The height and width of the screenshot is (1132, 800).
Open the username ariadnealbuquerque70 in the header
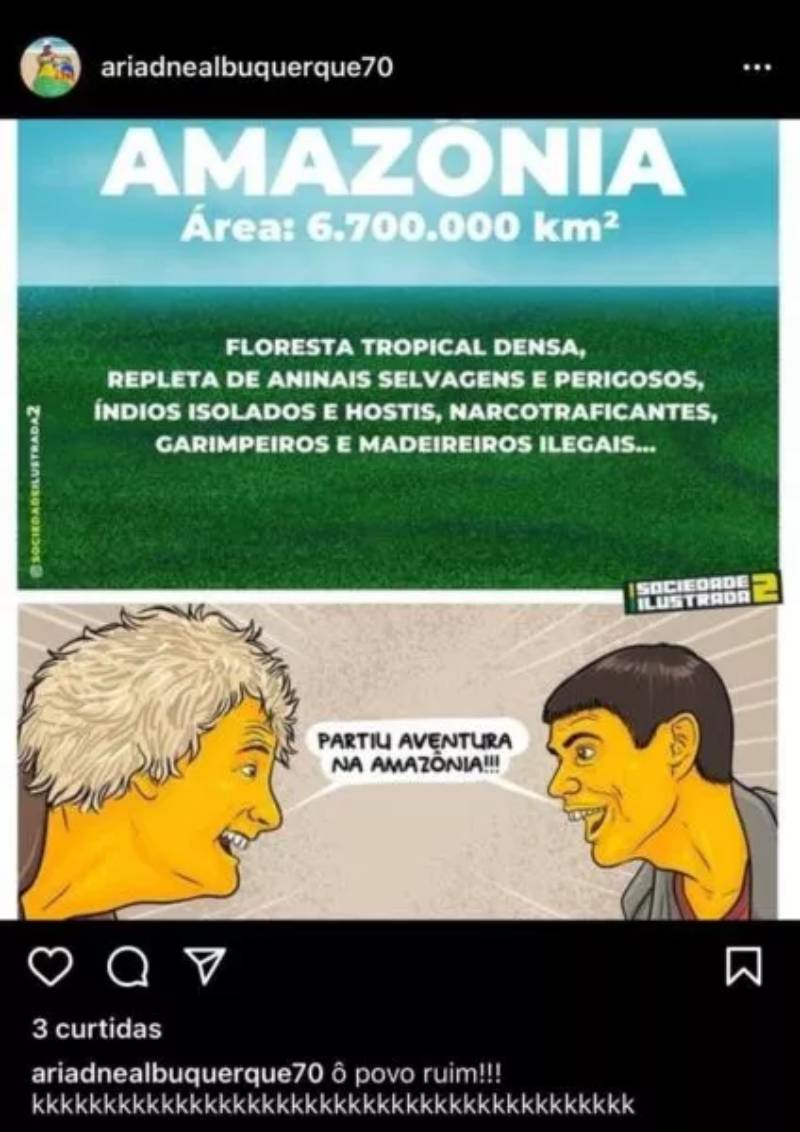247,67
